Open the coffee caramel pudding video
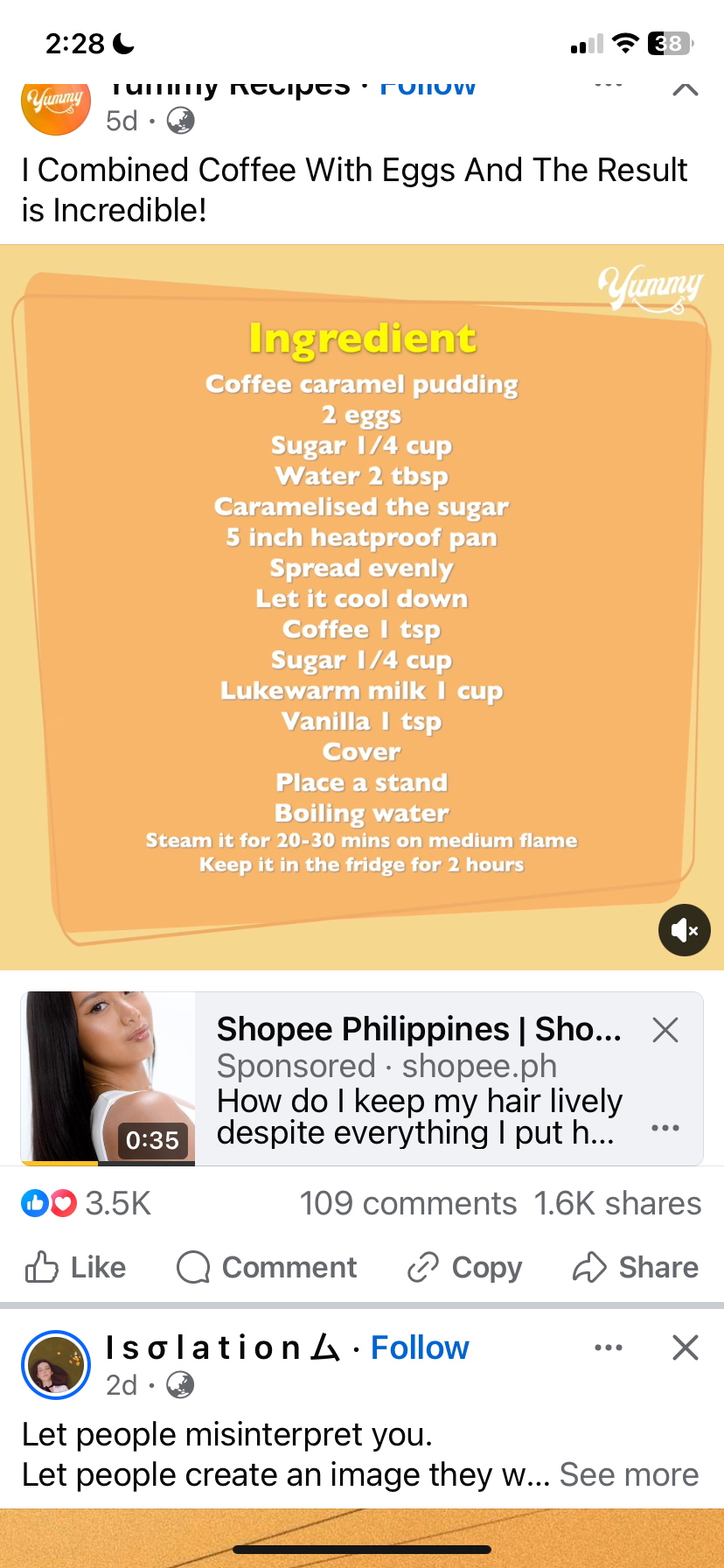 [x=361, y=604]
